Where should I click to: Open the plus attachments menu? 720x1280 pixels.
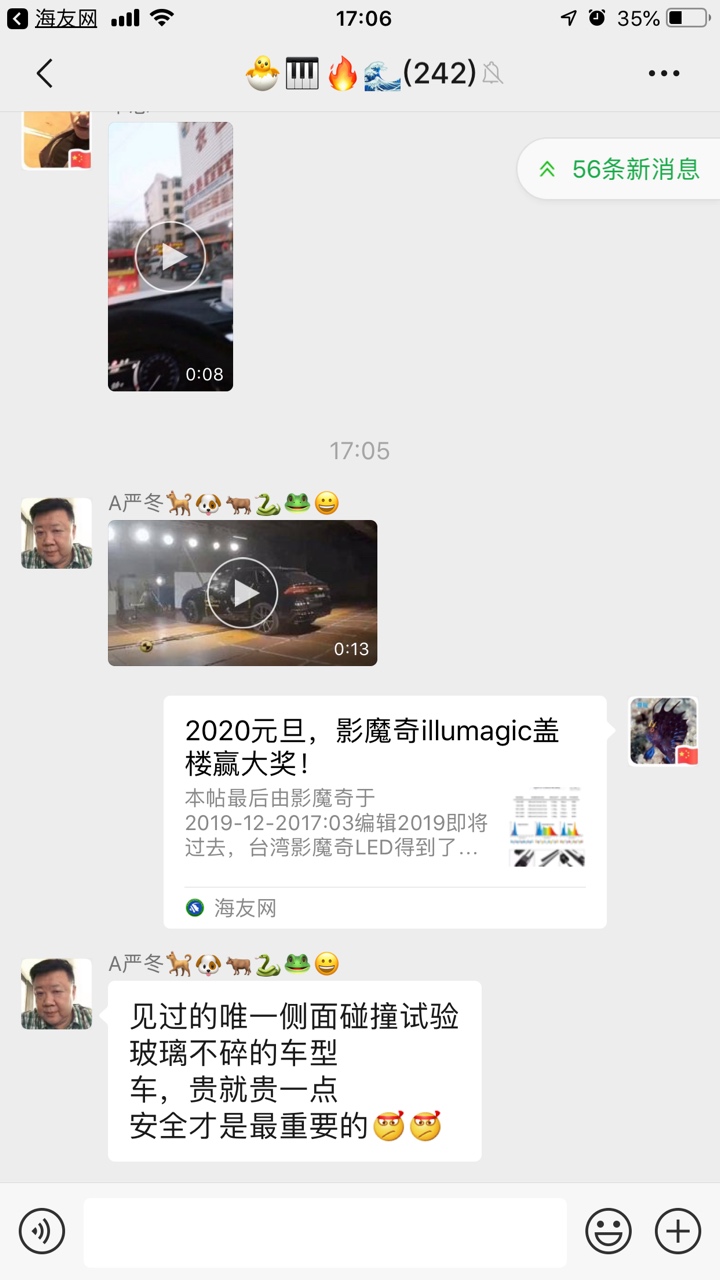tap(677, 1230)
